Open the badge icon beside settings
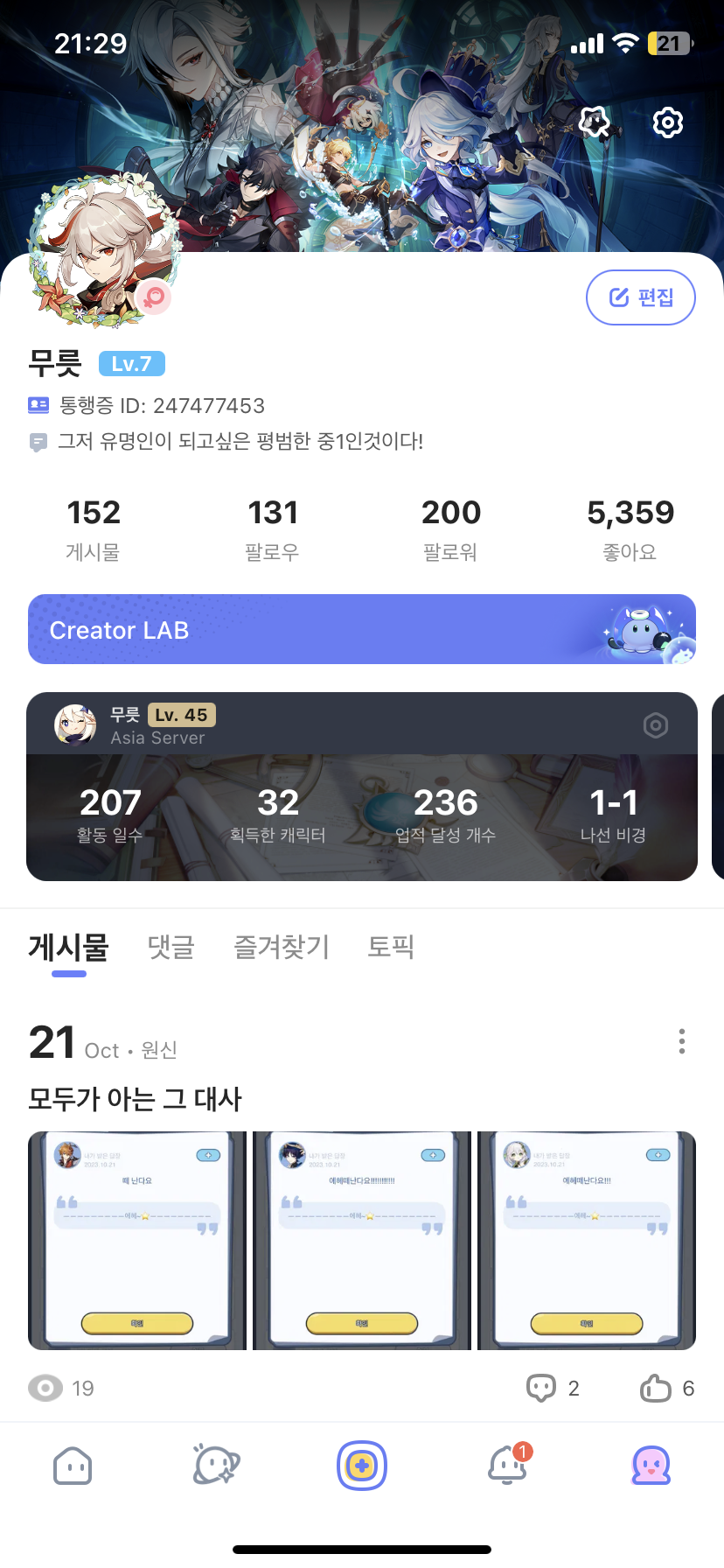724x1568 pixels. pyautogui.click(x=595, y=122)
